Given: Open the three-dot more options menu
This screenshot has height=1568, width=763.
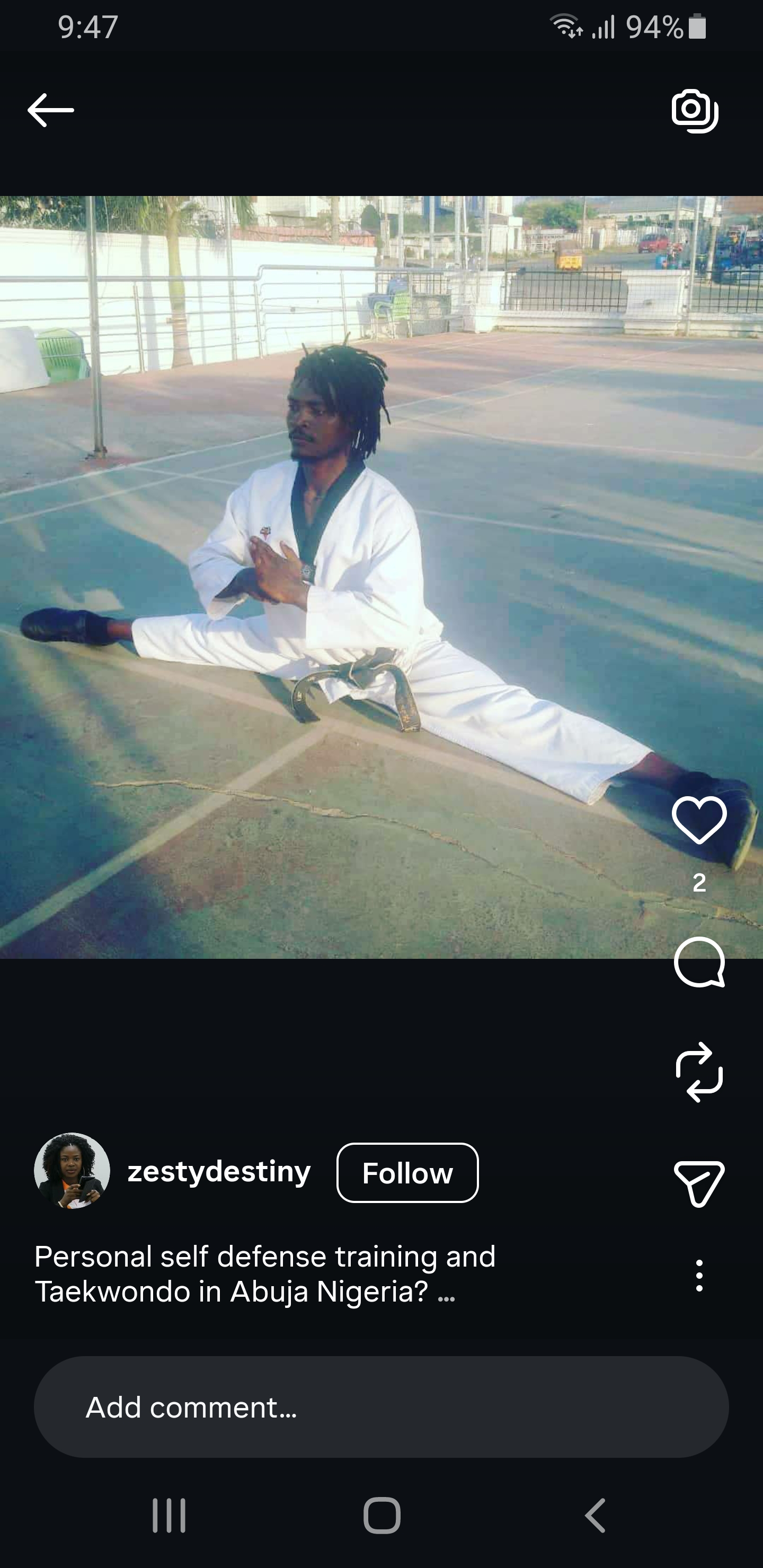Looking at the screenshot, I should (x=699, y=1275).
